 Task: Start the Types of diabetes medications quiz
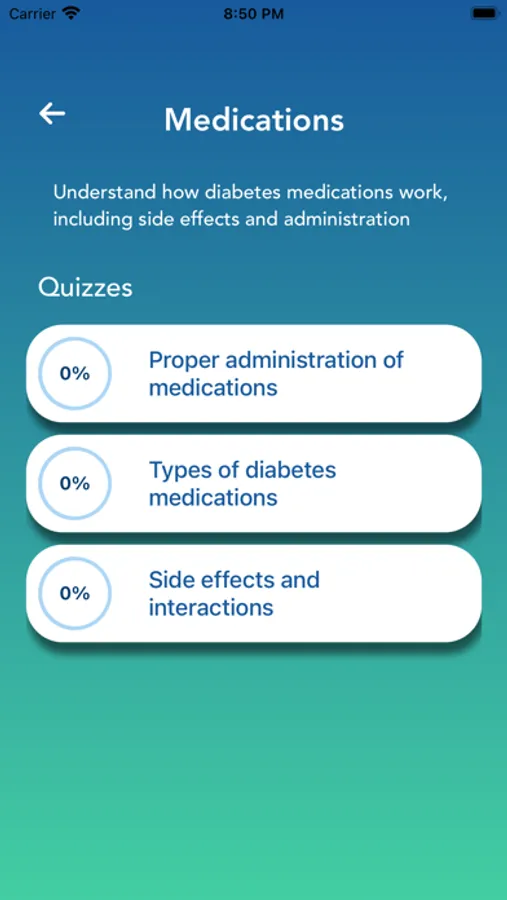coord(253,484)
